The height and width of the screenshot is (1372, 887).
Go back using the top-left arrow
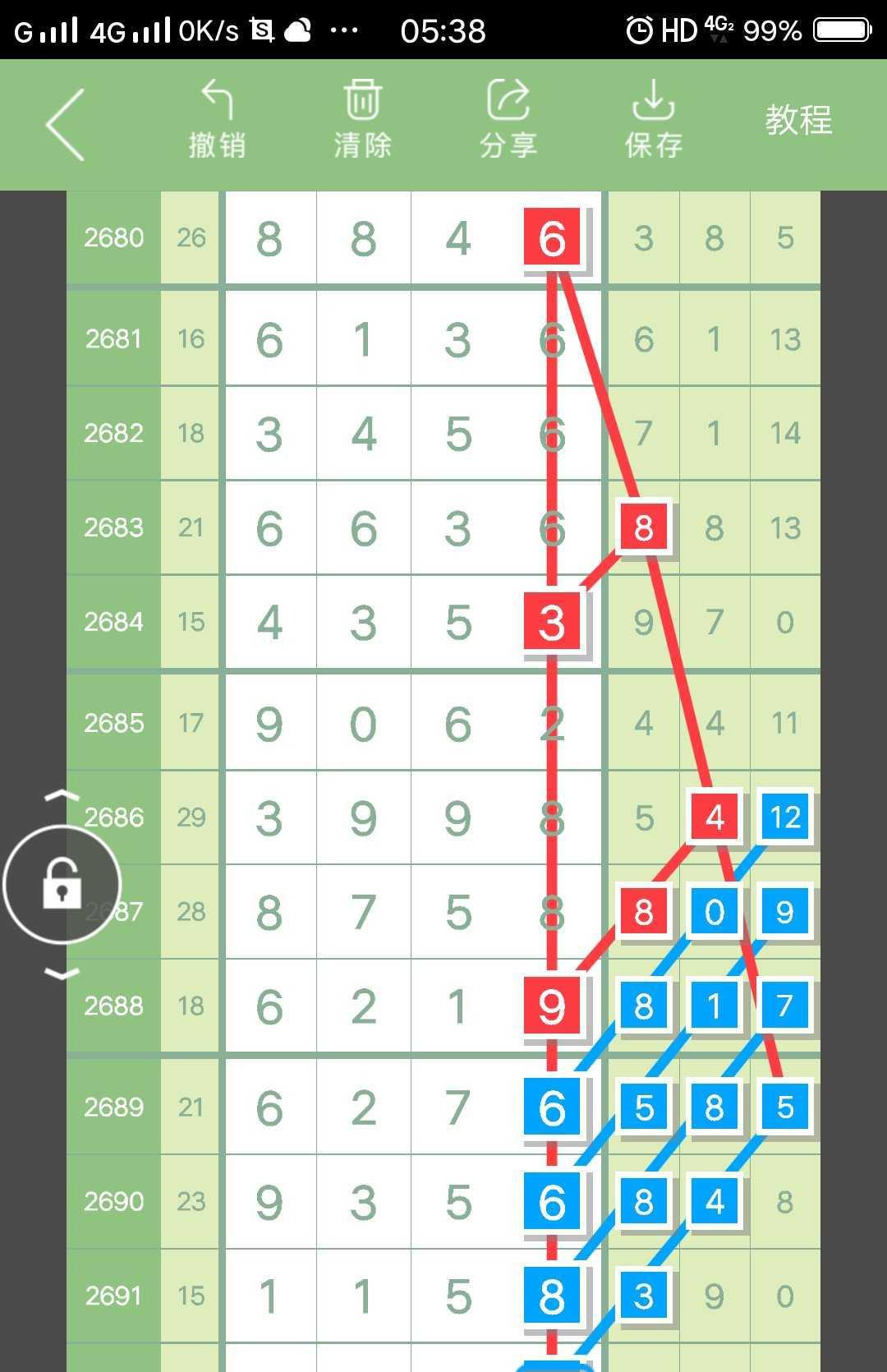click(x=65, y=124)
